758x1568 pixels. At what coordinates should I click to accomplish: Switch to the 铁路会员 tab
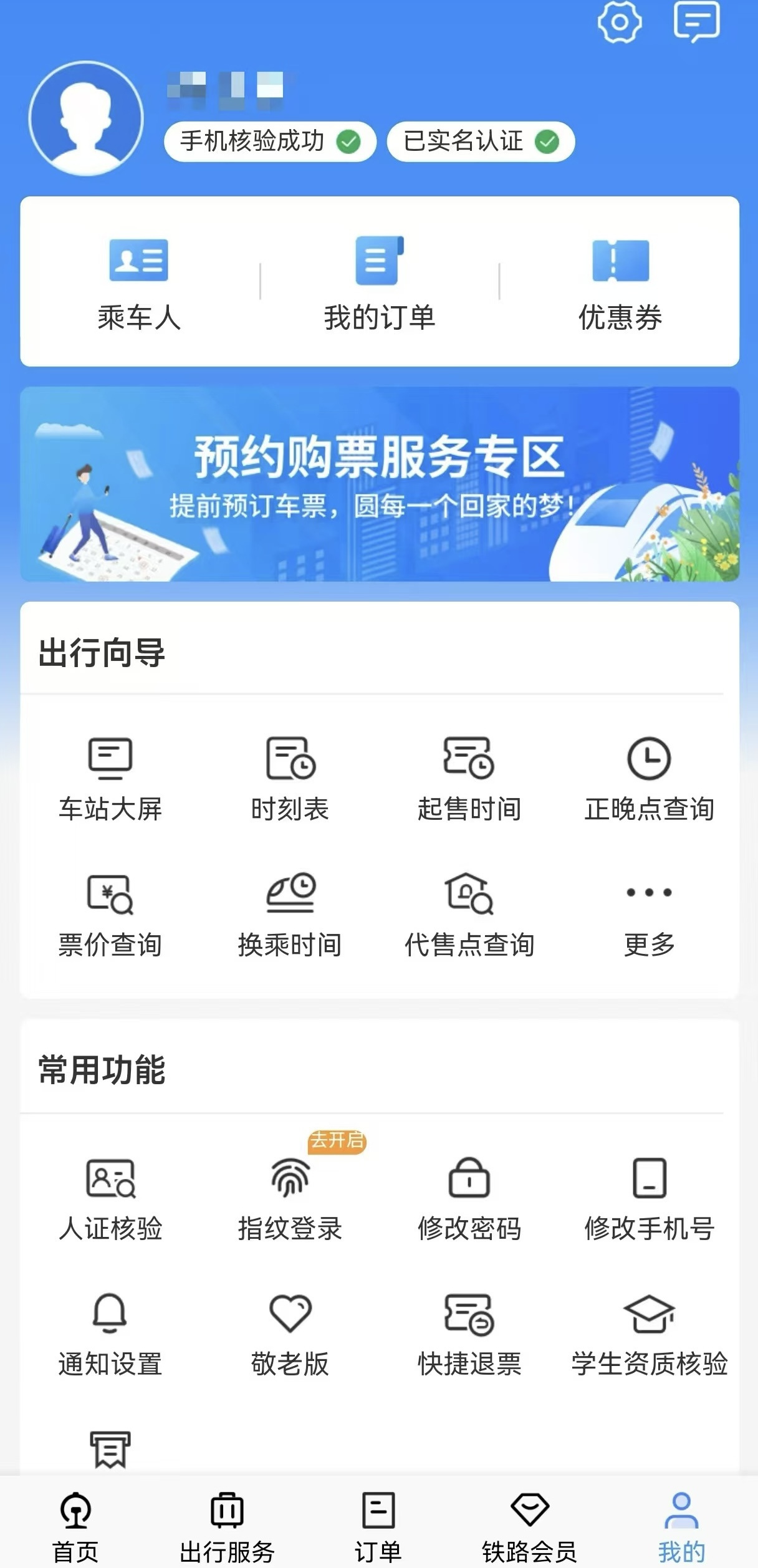point(530,1526)
